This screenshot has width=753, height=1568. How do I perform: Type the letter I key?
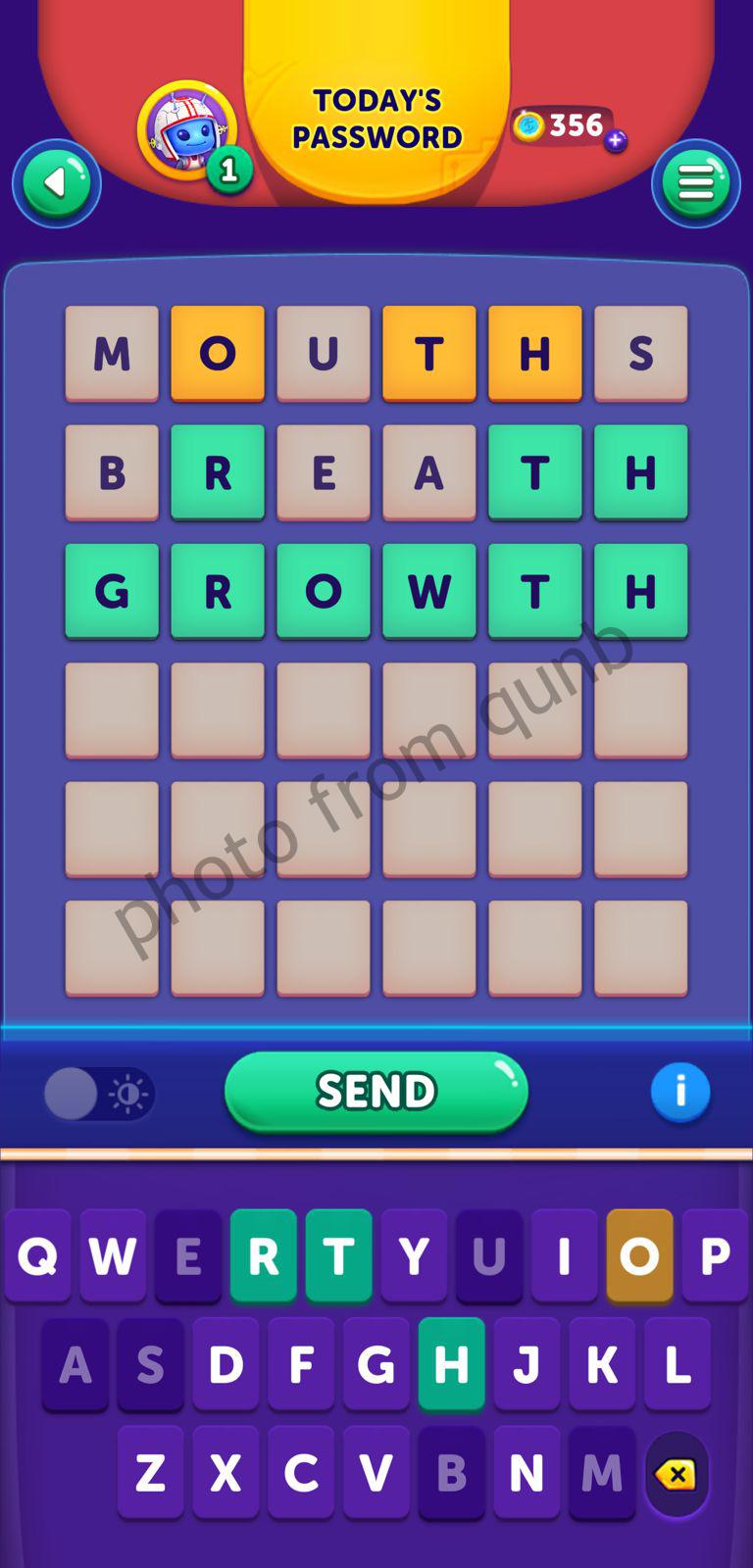(564, 1255)
